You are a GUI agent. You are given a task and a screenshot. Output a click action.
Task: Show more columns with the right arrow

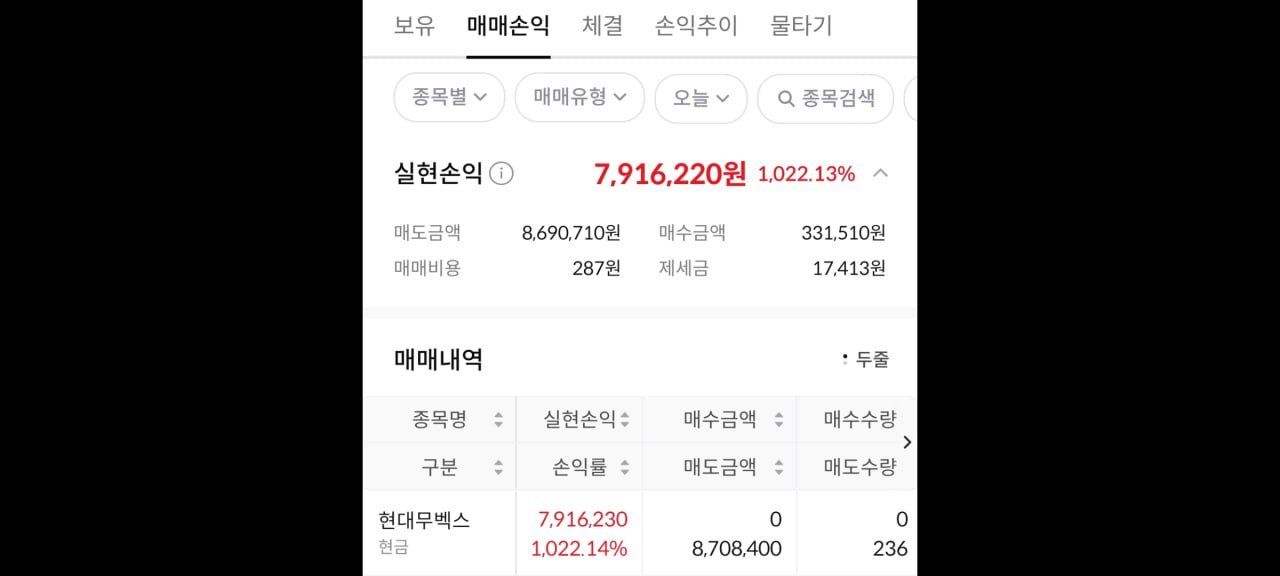coord(906,442)
